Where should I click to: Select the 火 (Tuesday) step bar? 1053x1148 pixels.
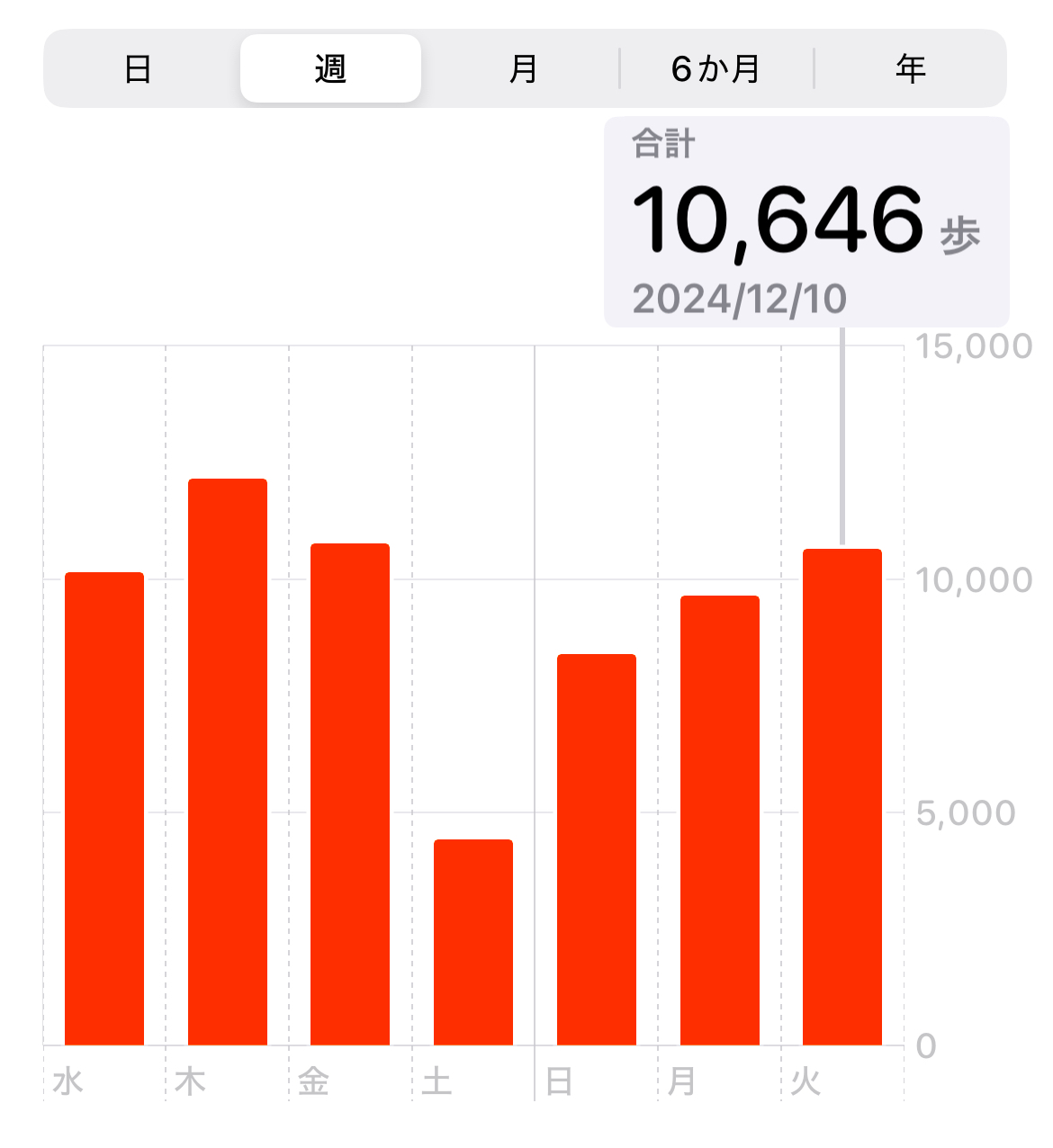point(842,796)
